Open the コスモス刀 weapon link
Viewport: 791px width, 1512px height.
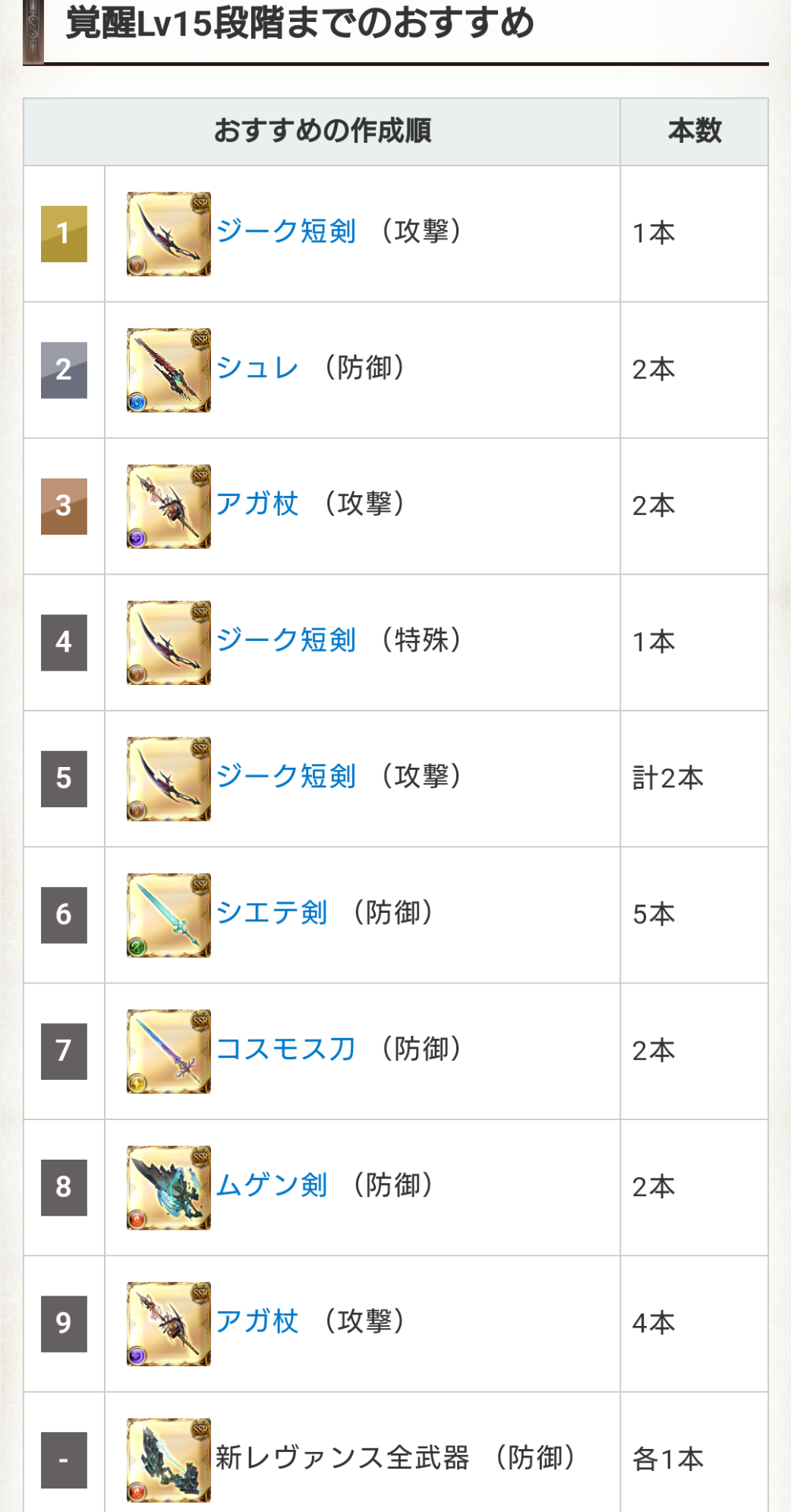click(286, 1049)
